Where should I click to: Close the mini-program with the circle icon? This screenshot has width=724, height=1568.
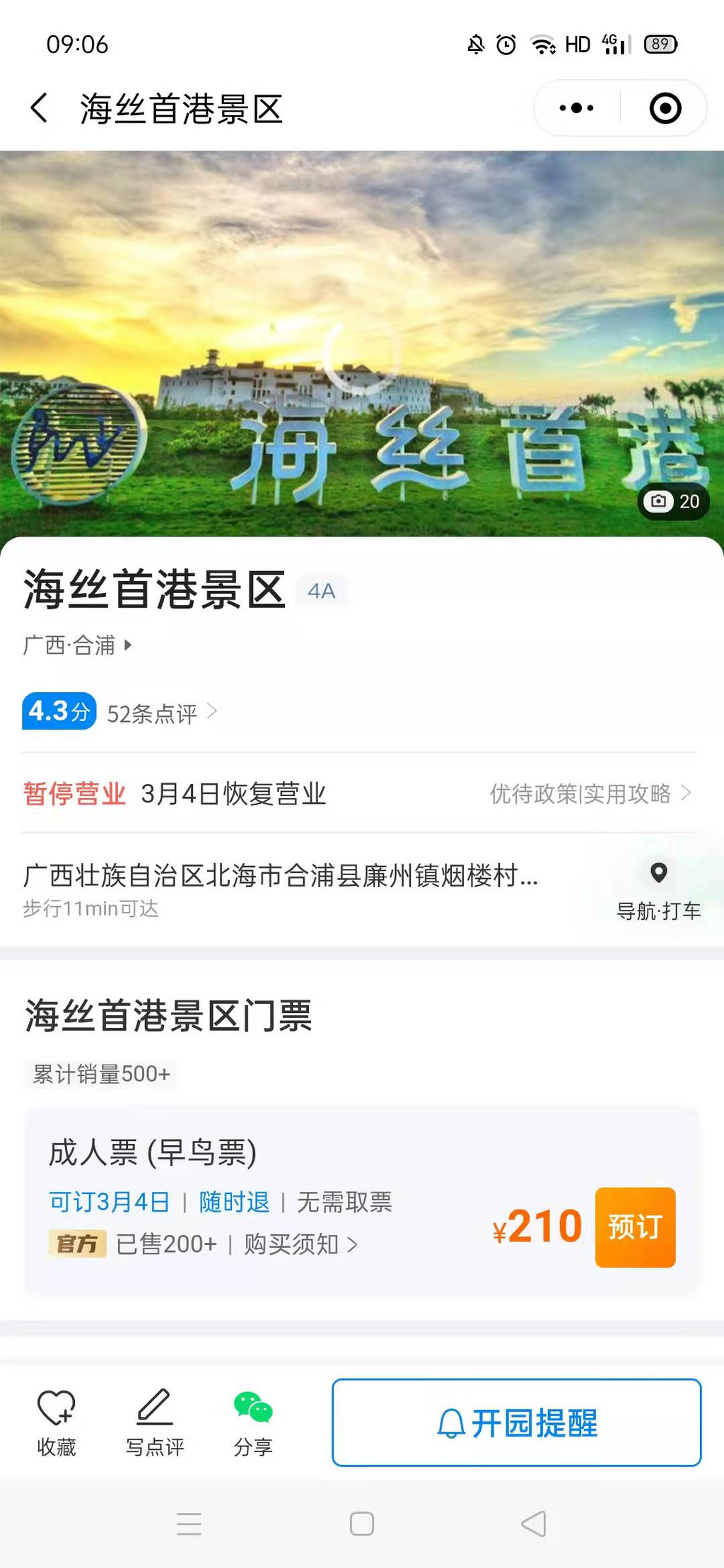[665, 108]
